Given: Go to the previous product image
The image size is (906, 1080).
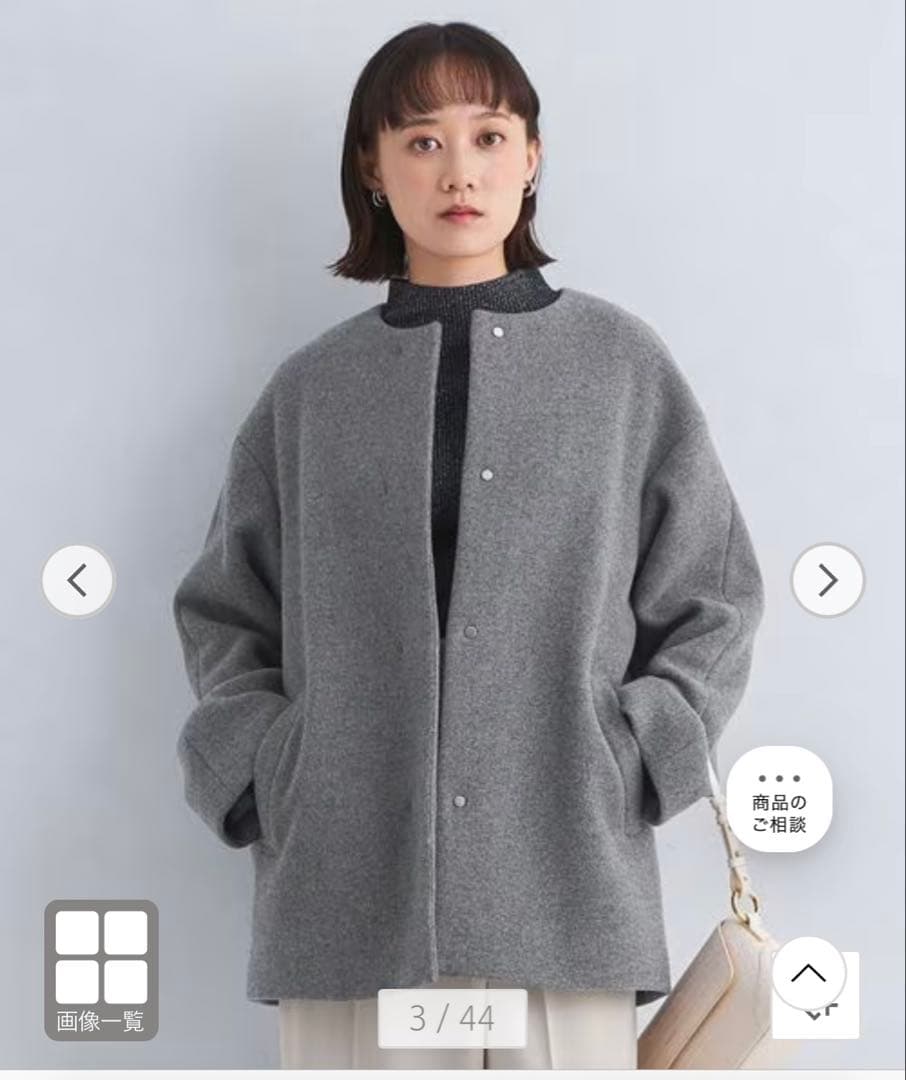Looking at the screenshot, I should tap(78, 580).
